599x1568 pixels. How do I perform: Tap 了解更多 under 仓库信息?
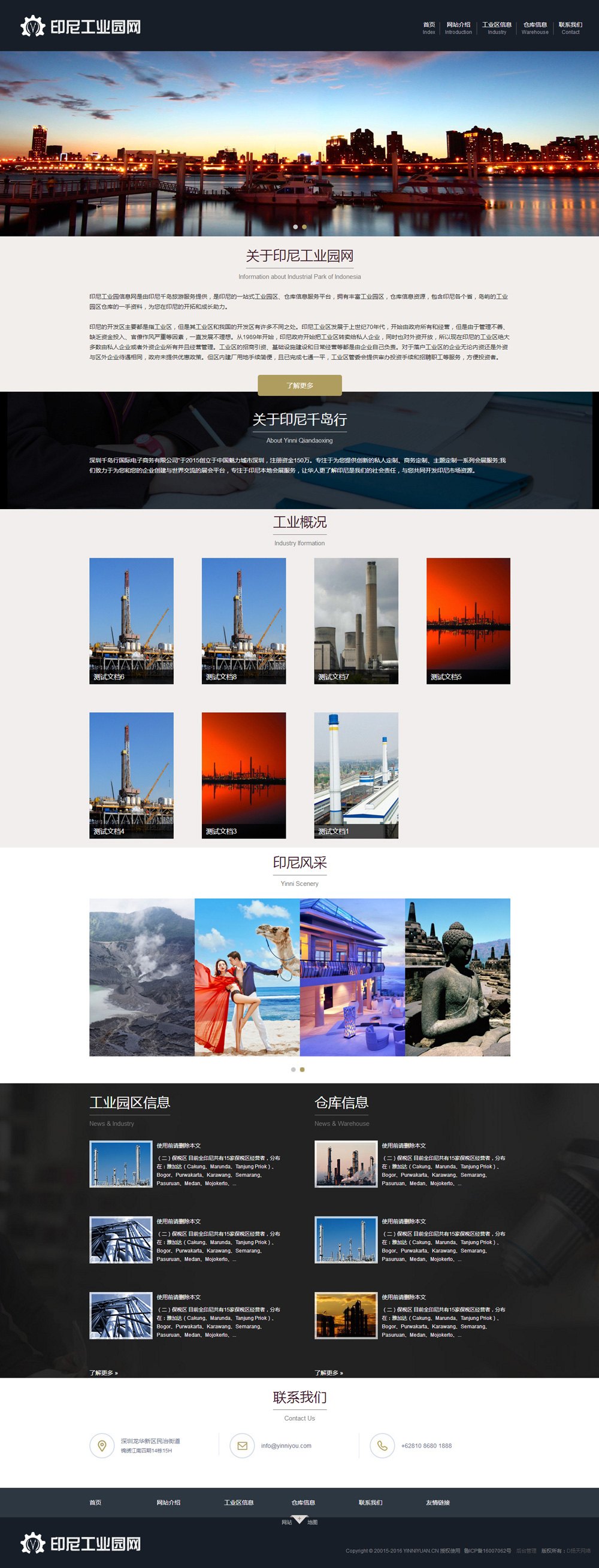pos(329,1373)
